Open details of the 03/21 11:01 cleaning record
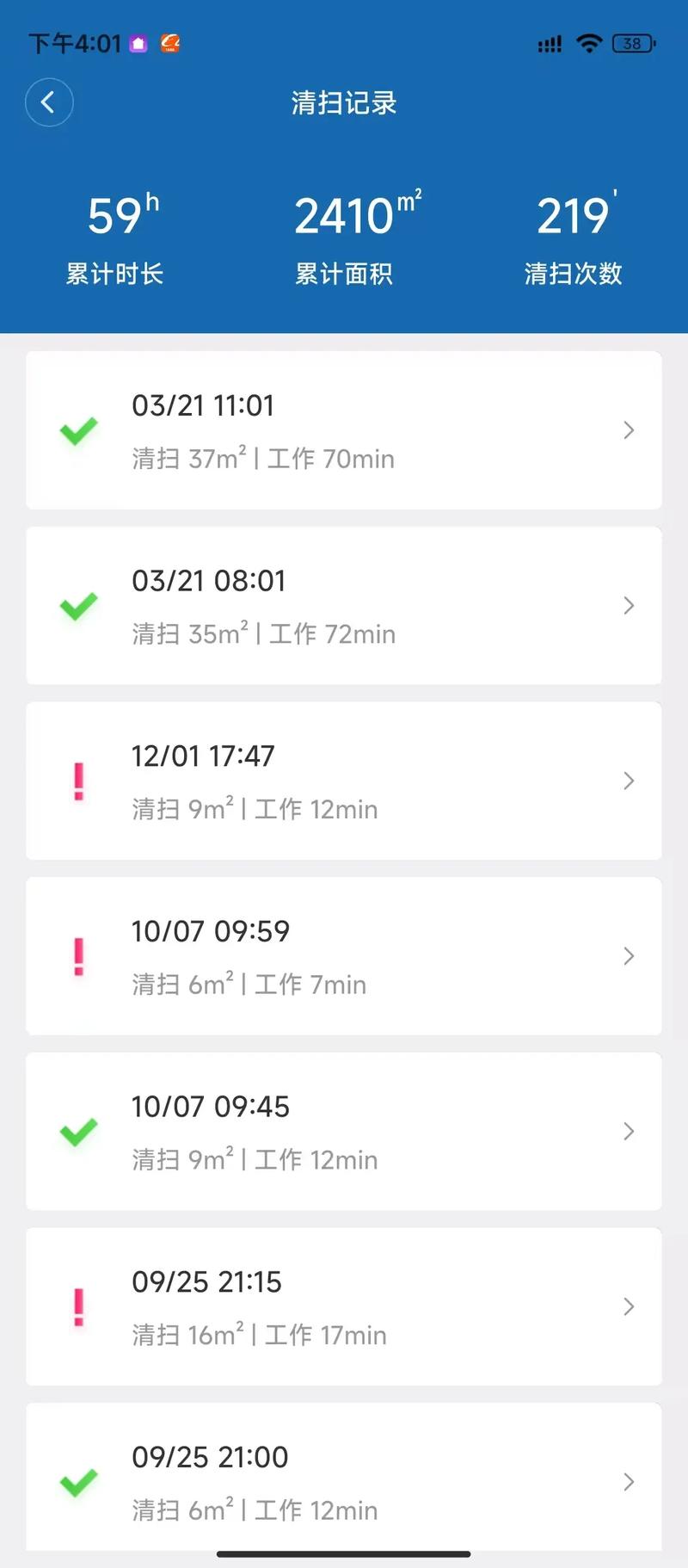This screenshot has width=688, height=1568. pyautogui.click(x=629, y=430)
